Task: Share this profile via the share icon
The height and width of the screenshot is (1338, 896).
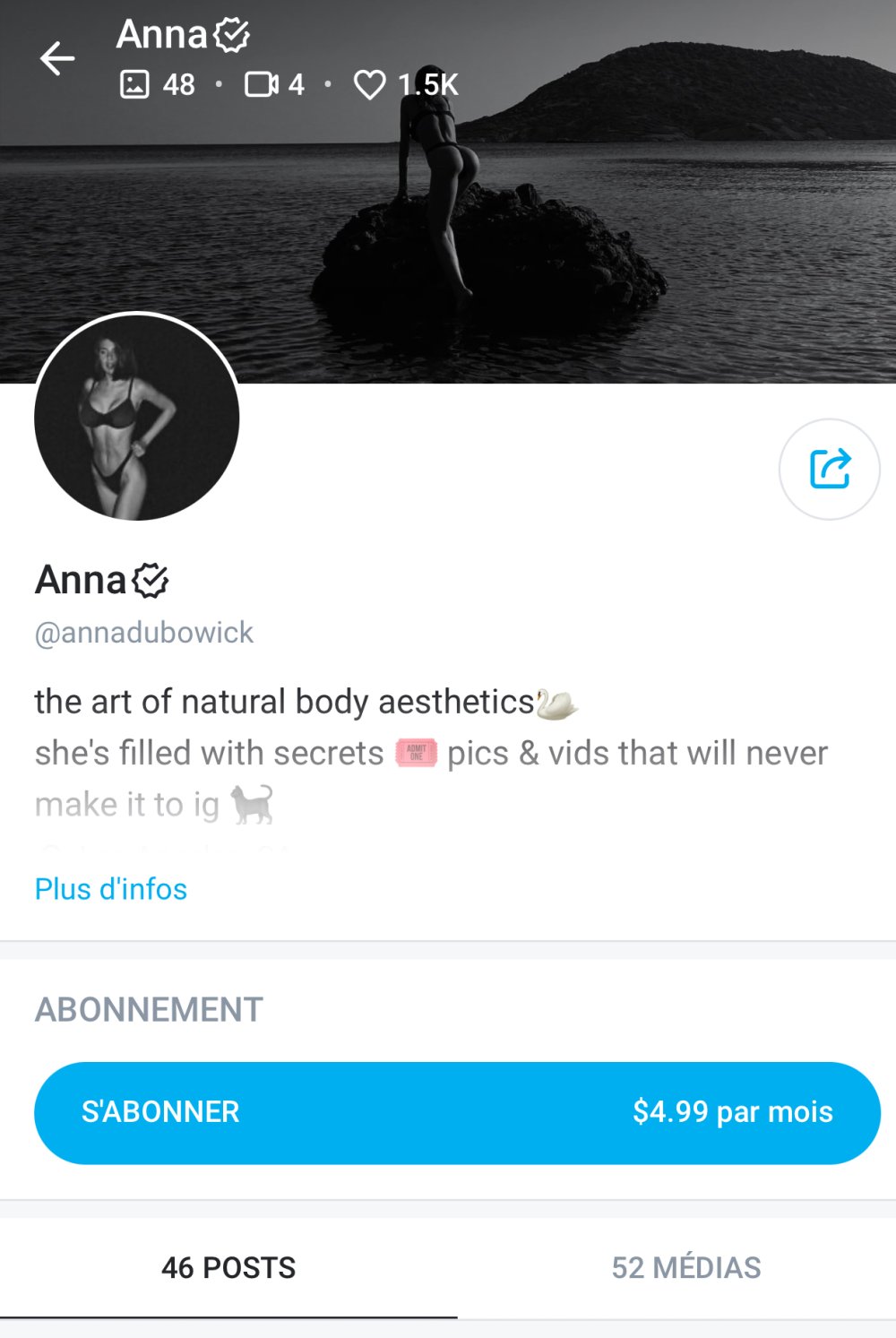Action: (829, 469)
